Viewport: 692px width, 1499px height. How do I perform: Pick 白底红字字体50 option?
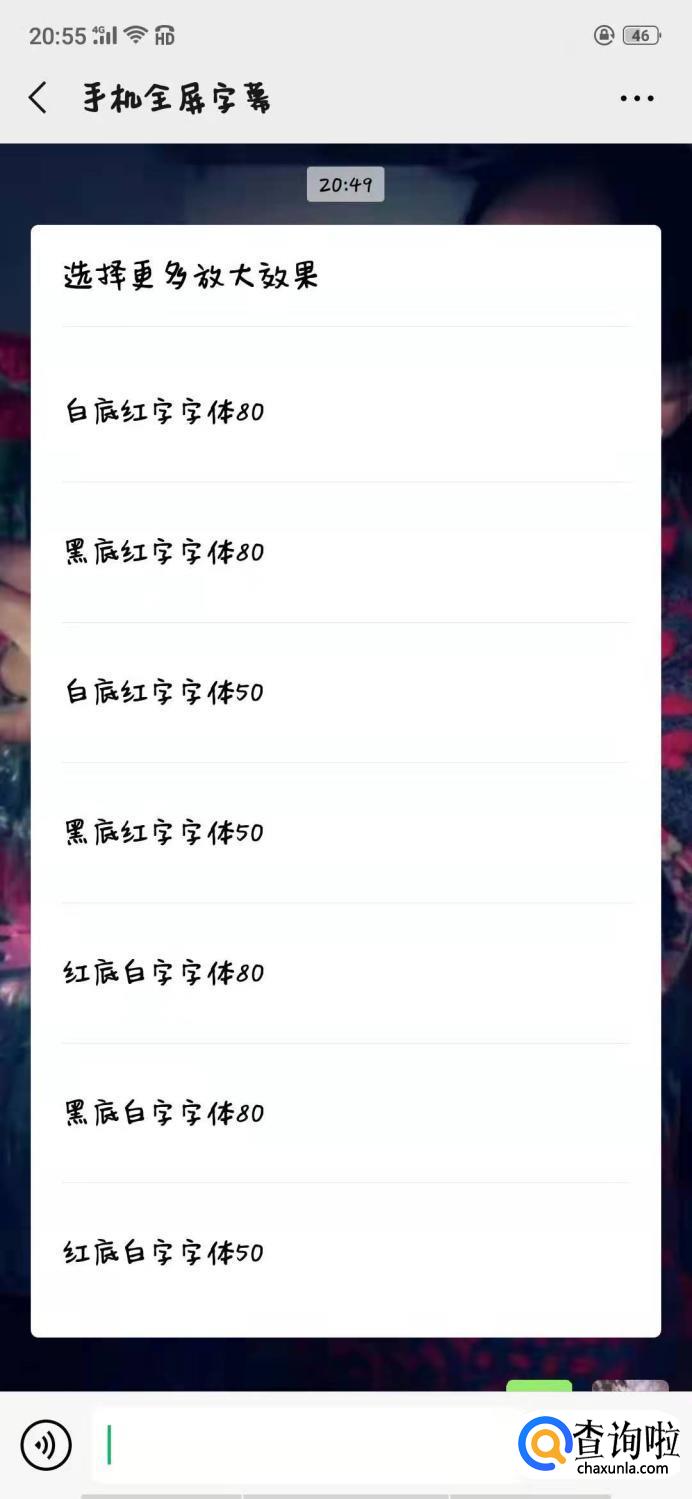tap(165, 692)
